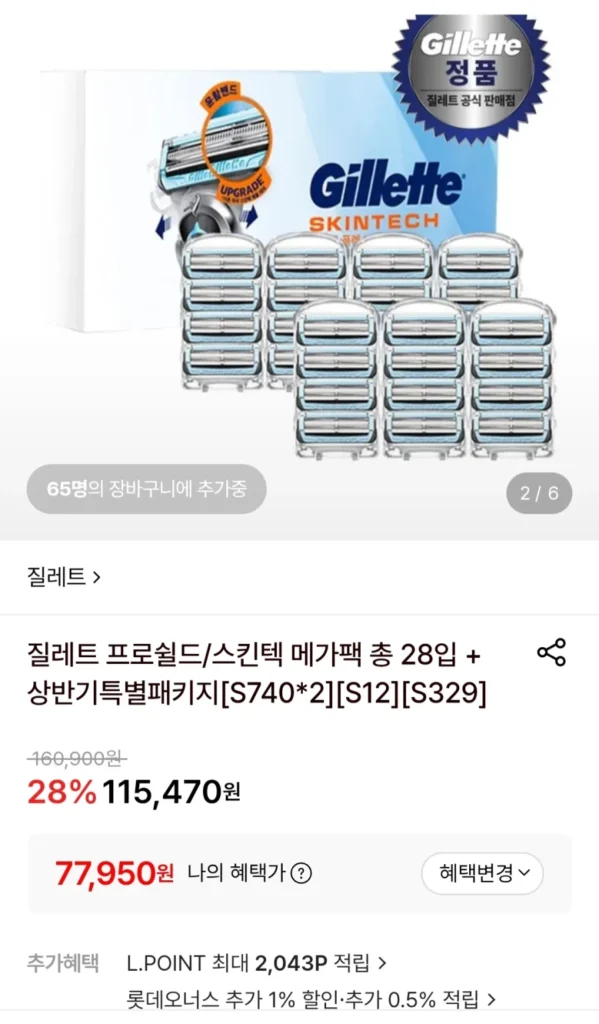Show 나의 혜택가 help info
The width and height of the screenshot is (599, 1024).
pos(300,873)
